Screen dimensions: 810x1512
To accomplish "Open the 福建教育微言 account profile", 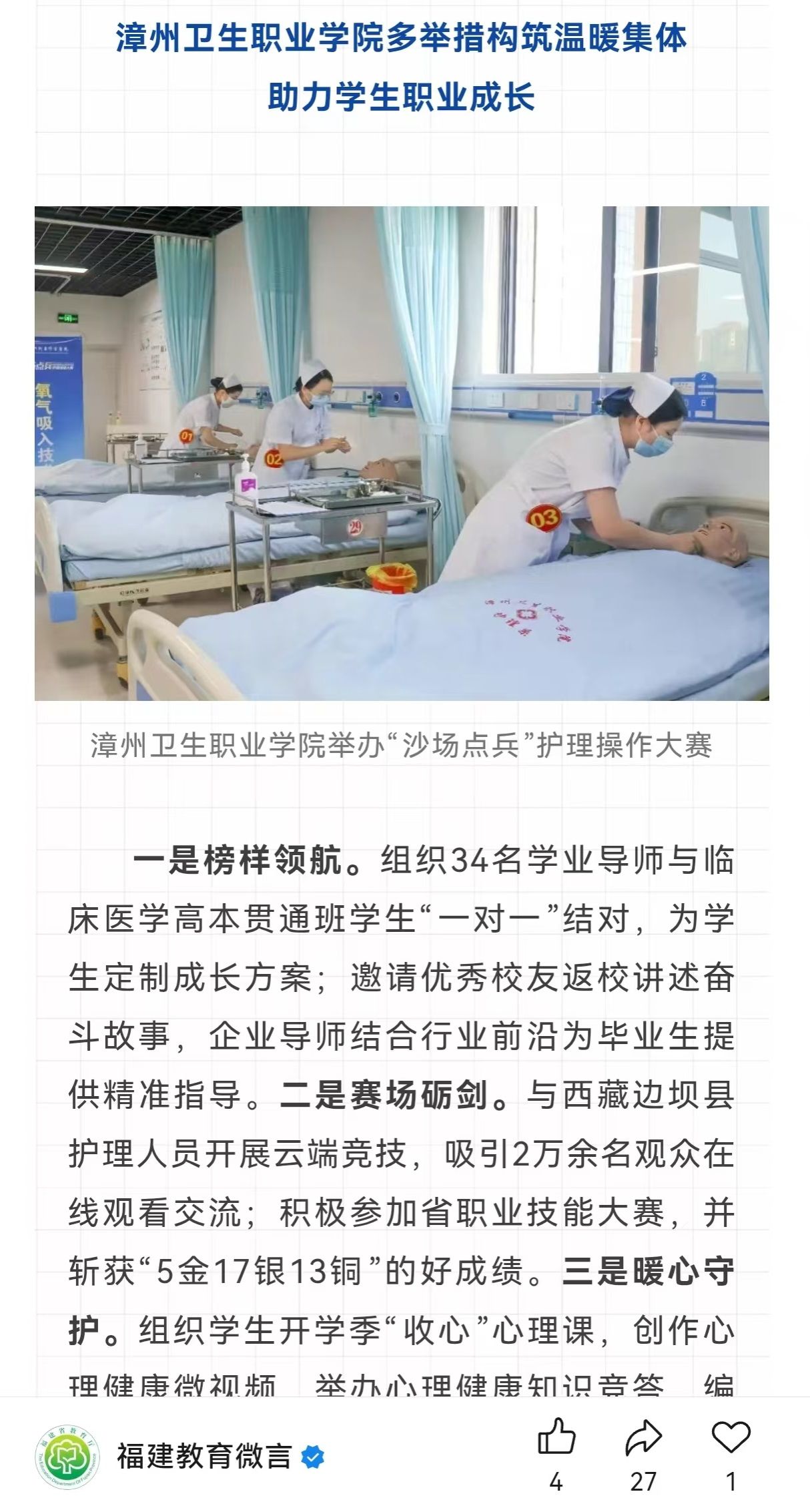I will coord(204,1455).
